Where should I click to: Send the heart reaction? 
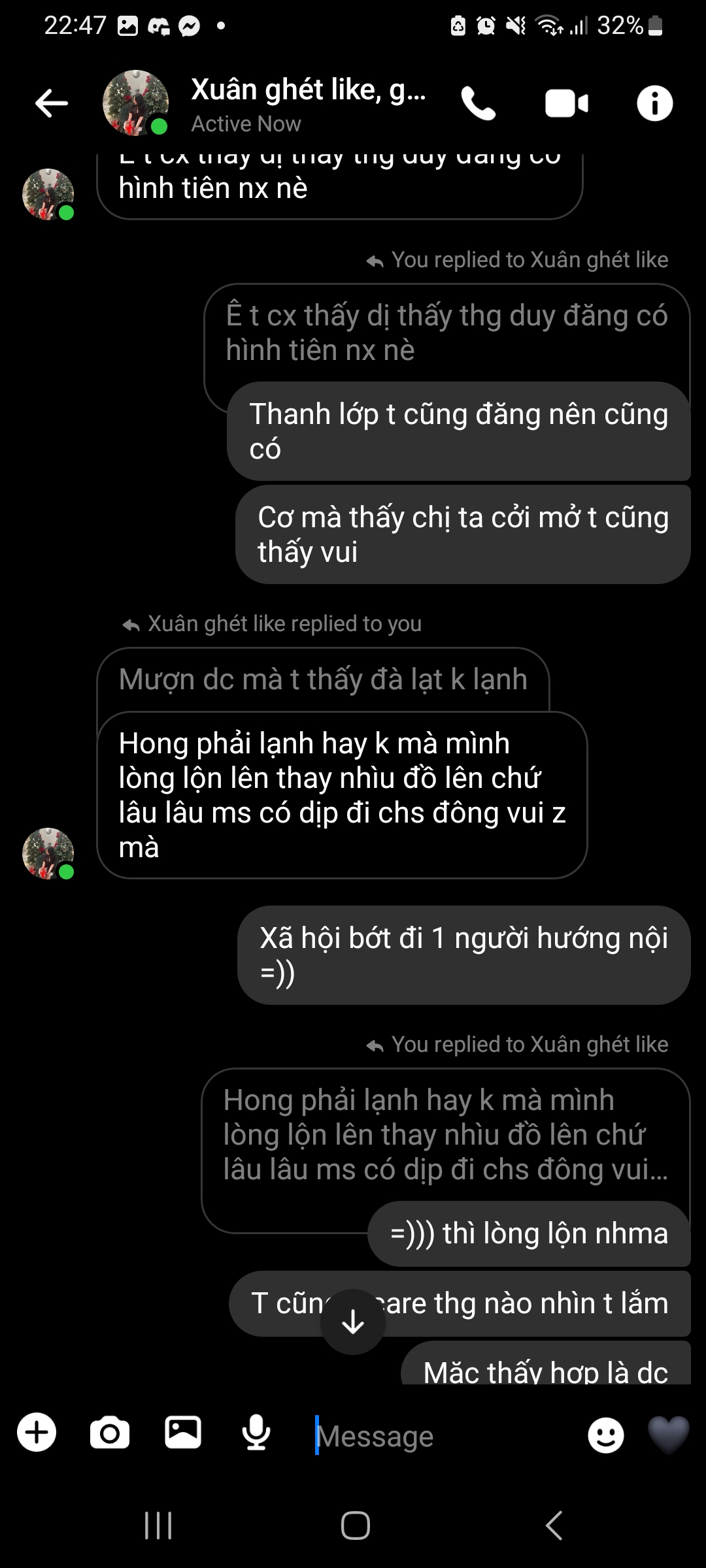(668, 1434)
